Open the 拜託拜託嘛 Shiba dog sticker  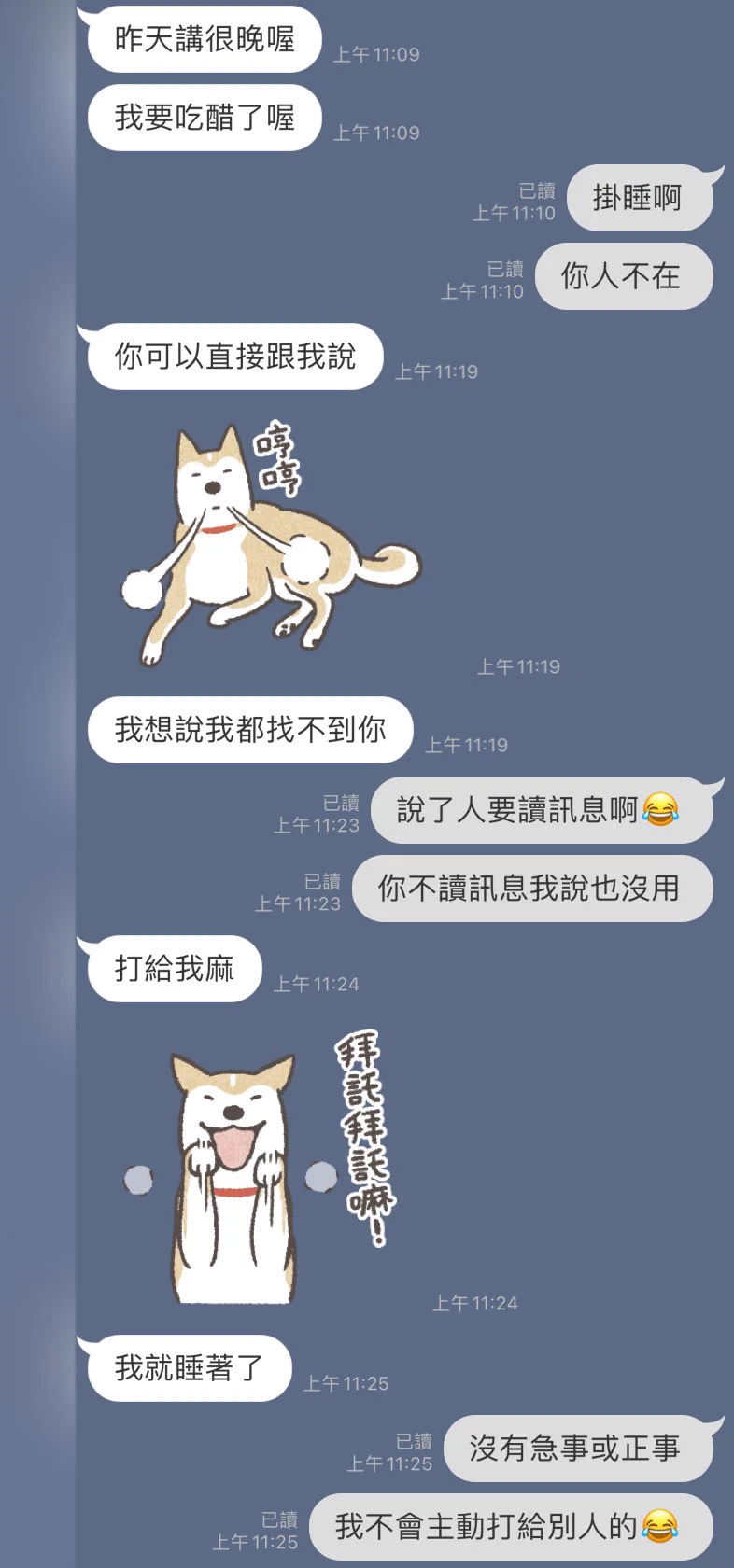(x=257, y=1169)
